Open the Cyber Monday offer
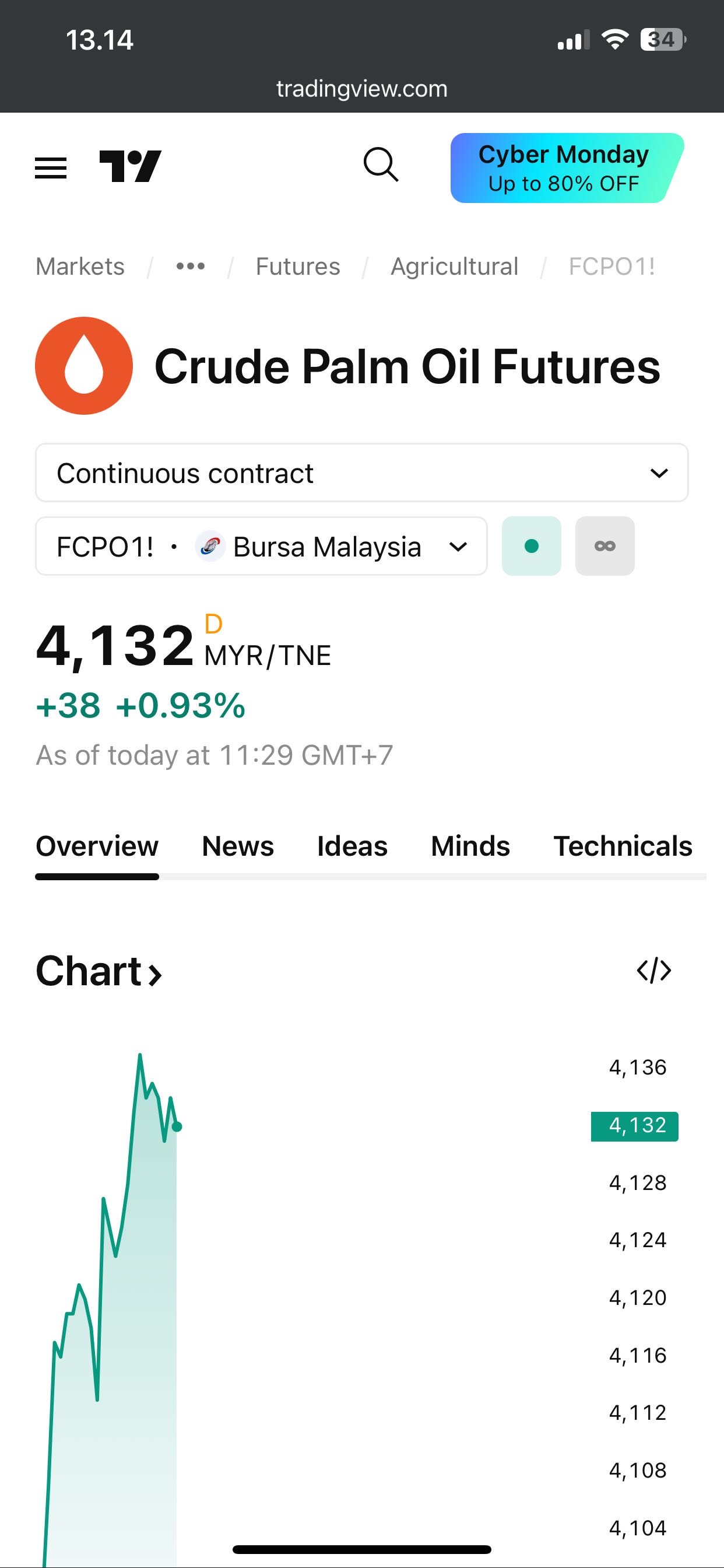The width and height of the screenshot is (724, 1568). point(567,168)
